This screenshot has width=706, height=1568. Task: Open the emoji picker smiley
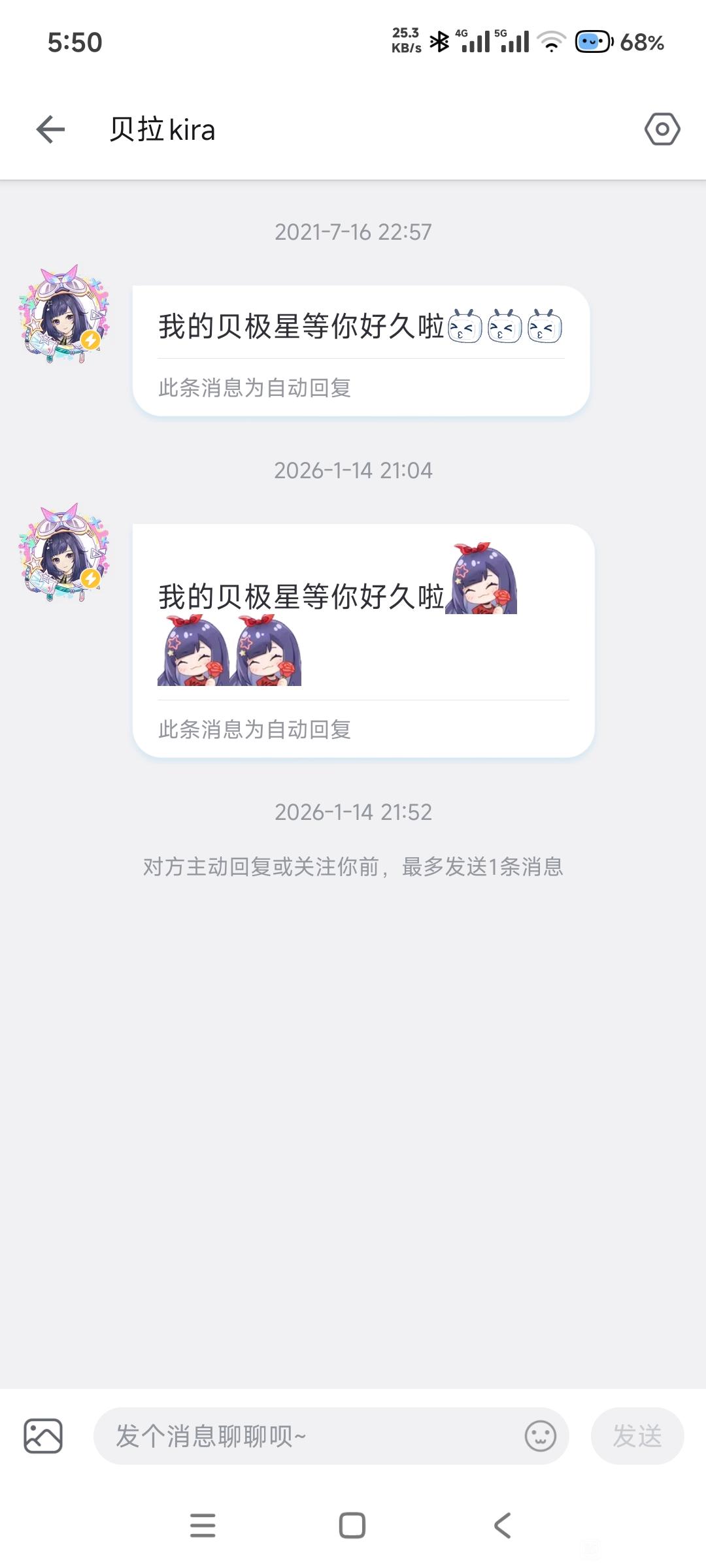coord(541,1436)
